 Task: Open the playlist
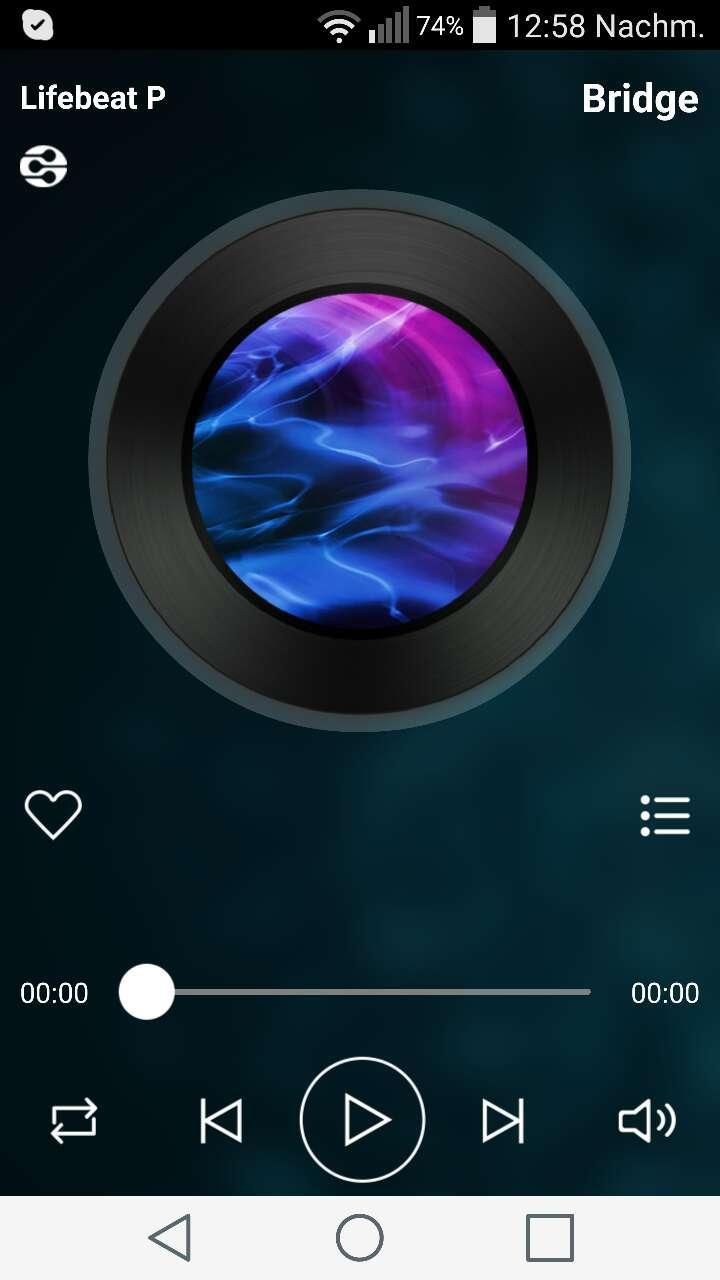click(665, 816)
